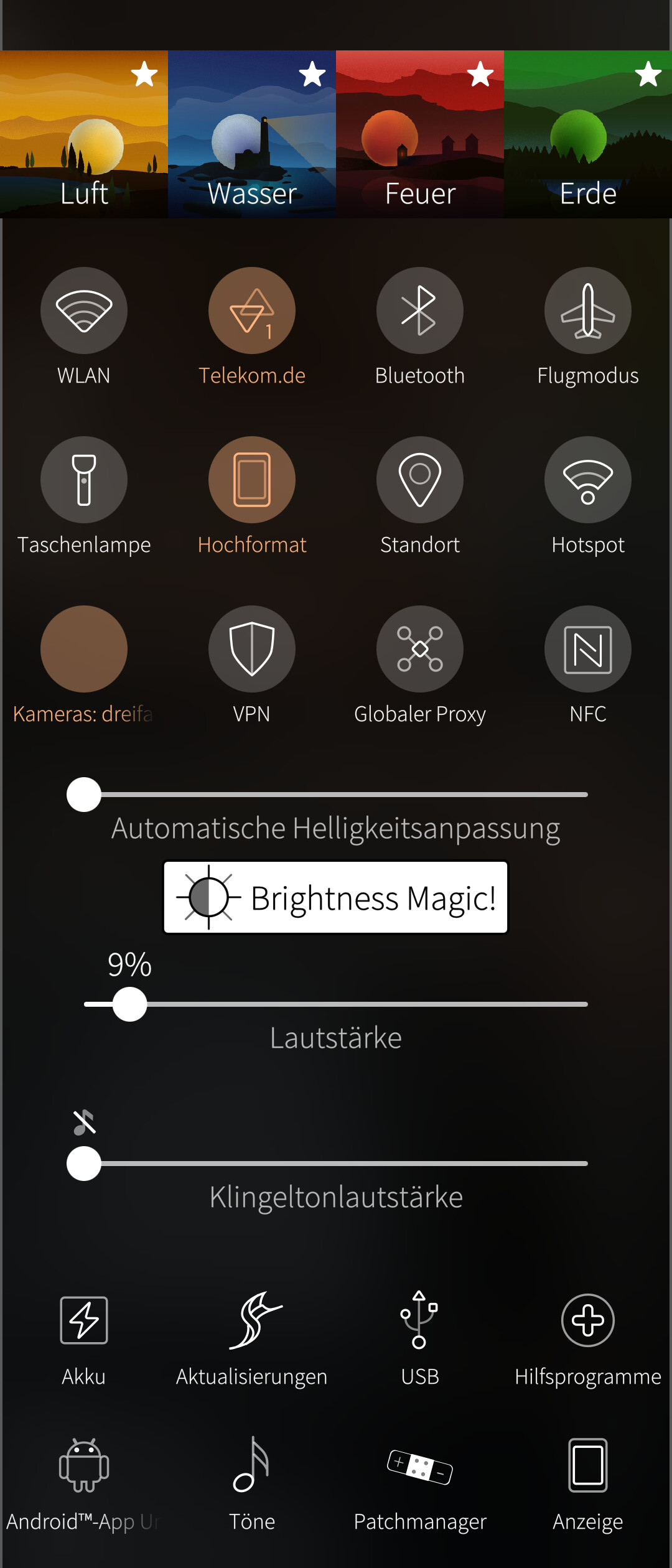The height and width of the screenshot is (1568, 672).
Task: Choose the Feuer ambience
Action: (x=420, y=134)
